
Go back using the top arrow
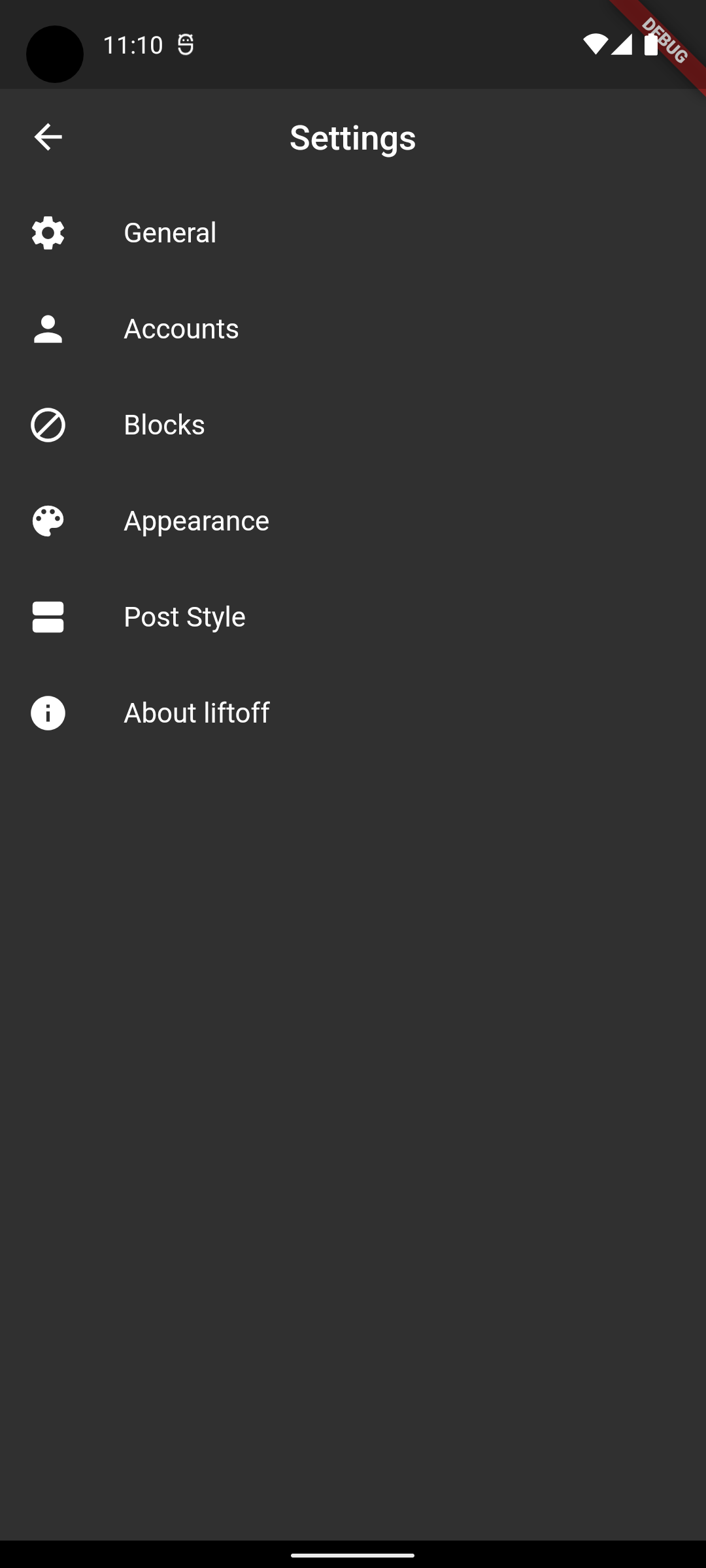click(48, 137)
